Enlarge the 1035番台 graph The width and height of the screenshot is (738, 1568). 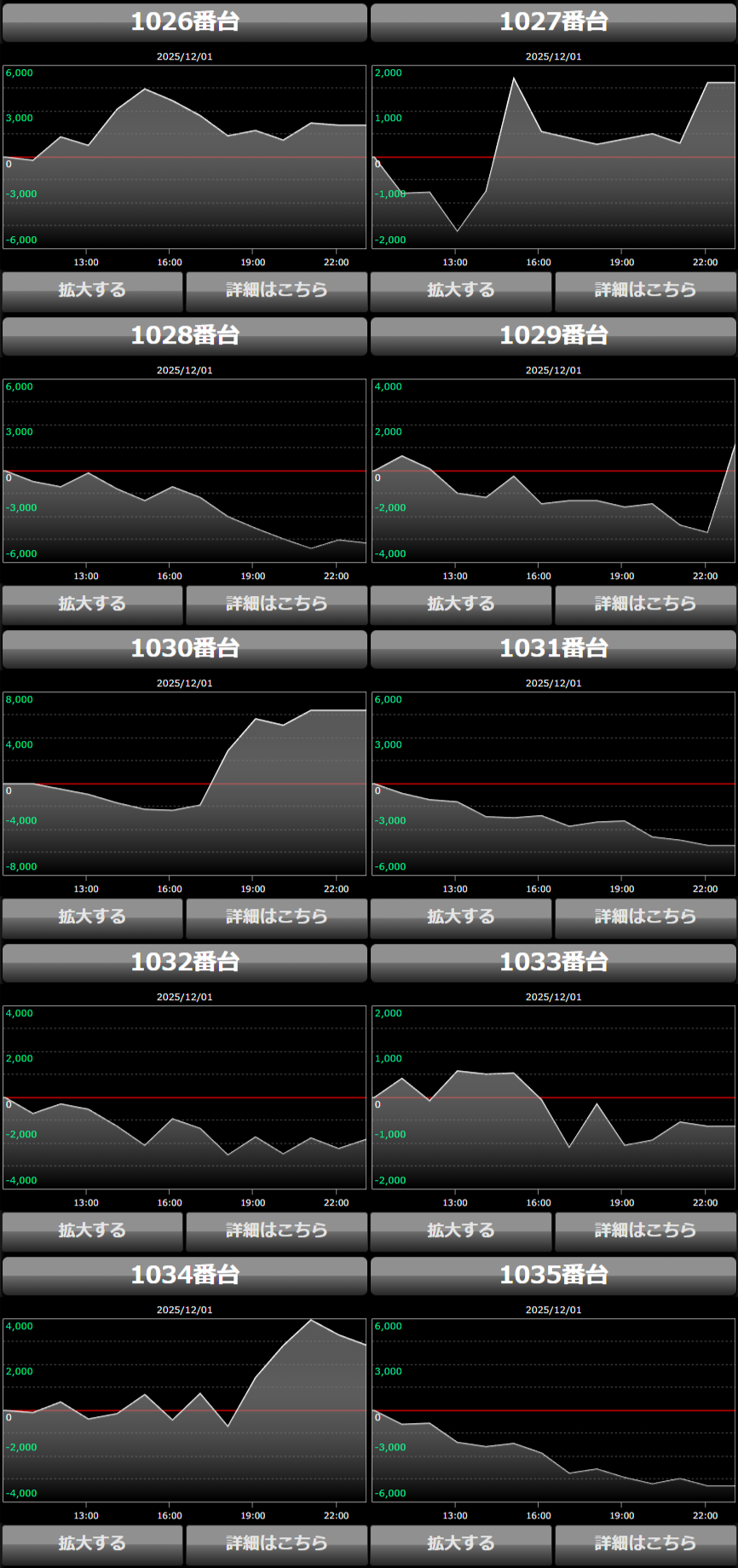[x=461, y=1544]
